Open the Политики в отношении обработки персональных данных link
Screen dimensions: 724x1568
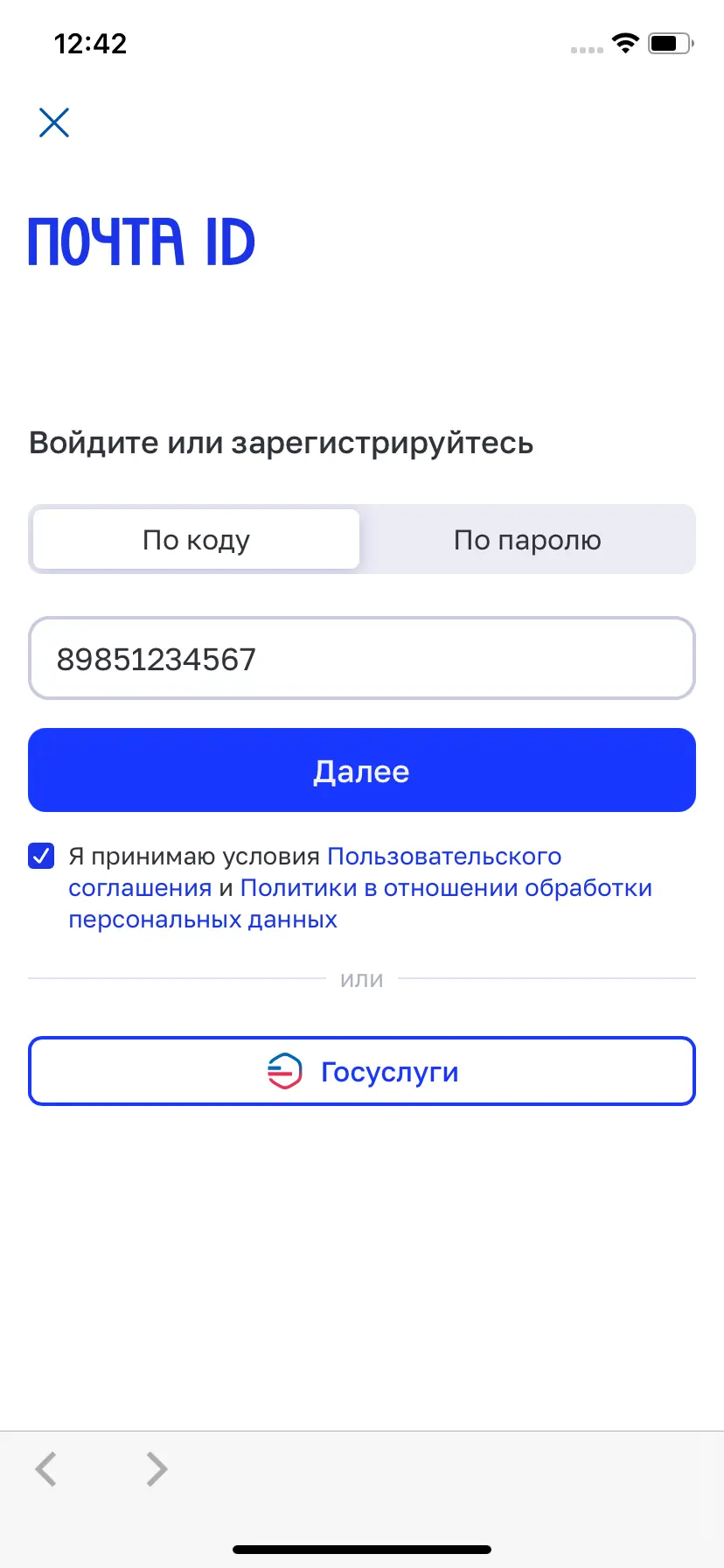pyautogui.click(x=446, y=888)
